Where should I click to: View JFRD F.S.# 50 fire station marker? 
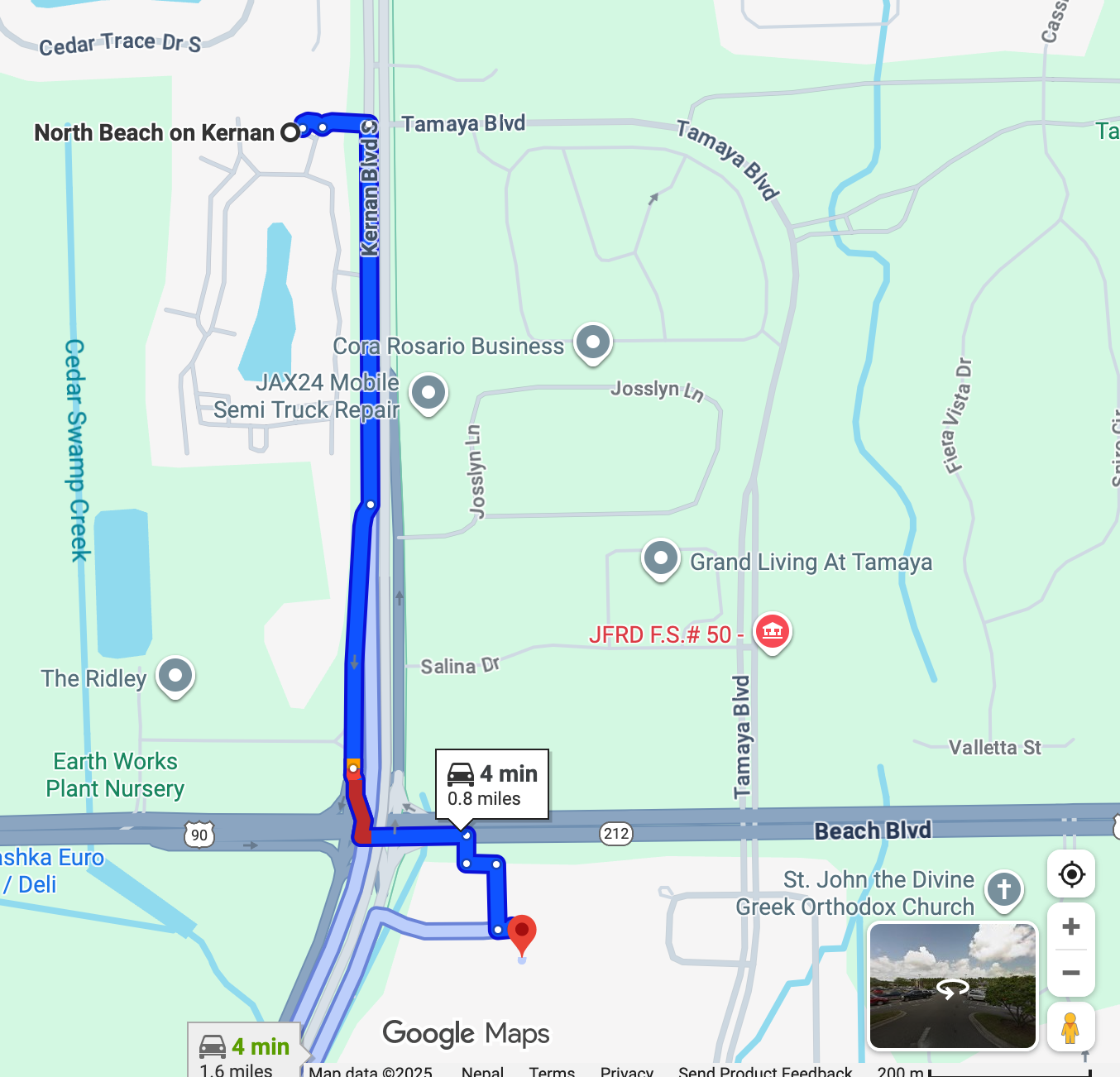coord(773,632)
